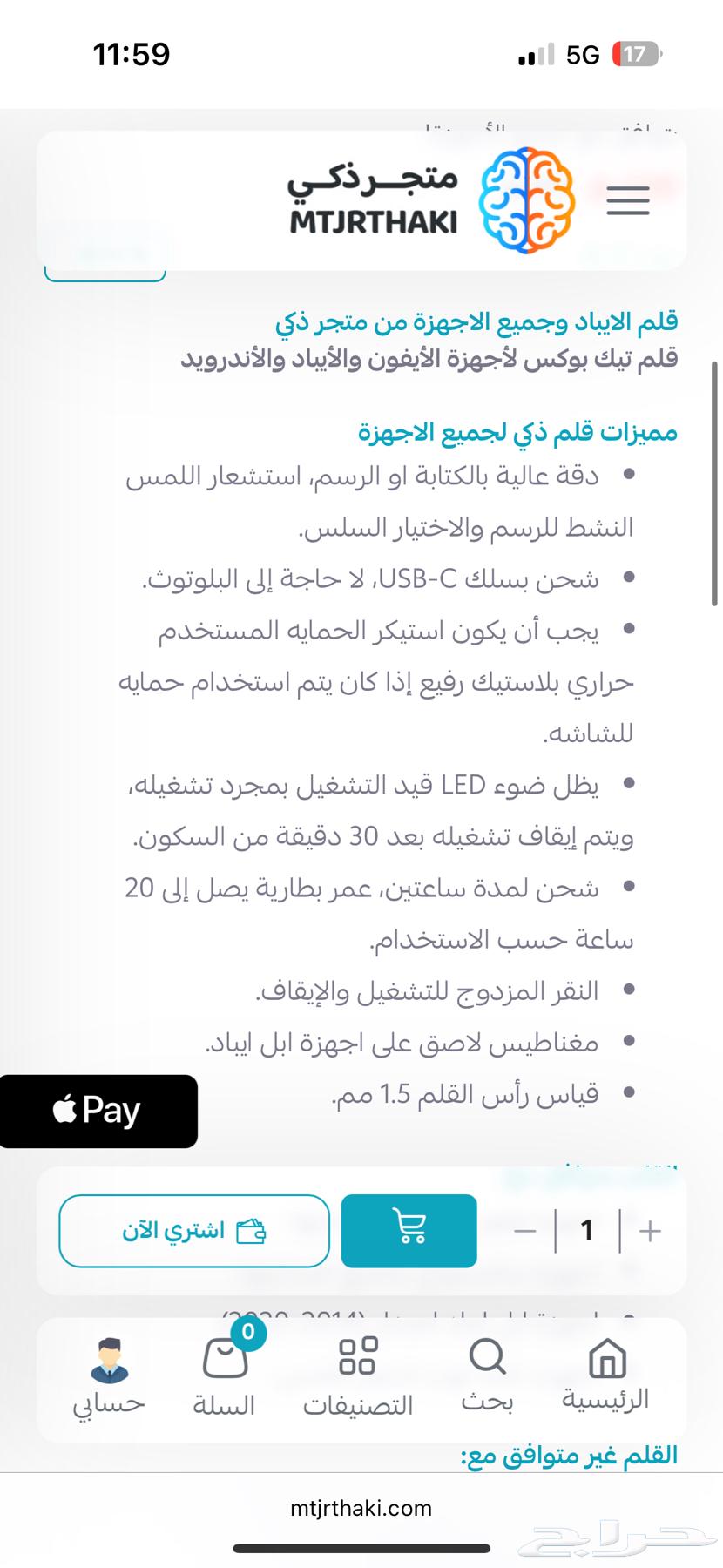The image size is (723, 1568).
Task: Tap the MTJRTHAKI store logo
Action: [x=432, y=201]
